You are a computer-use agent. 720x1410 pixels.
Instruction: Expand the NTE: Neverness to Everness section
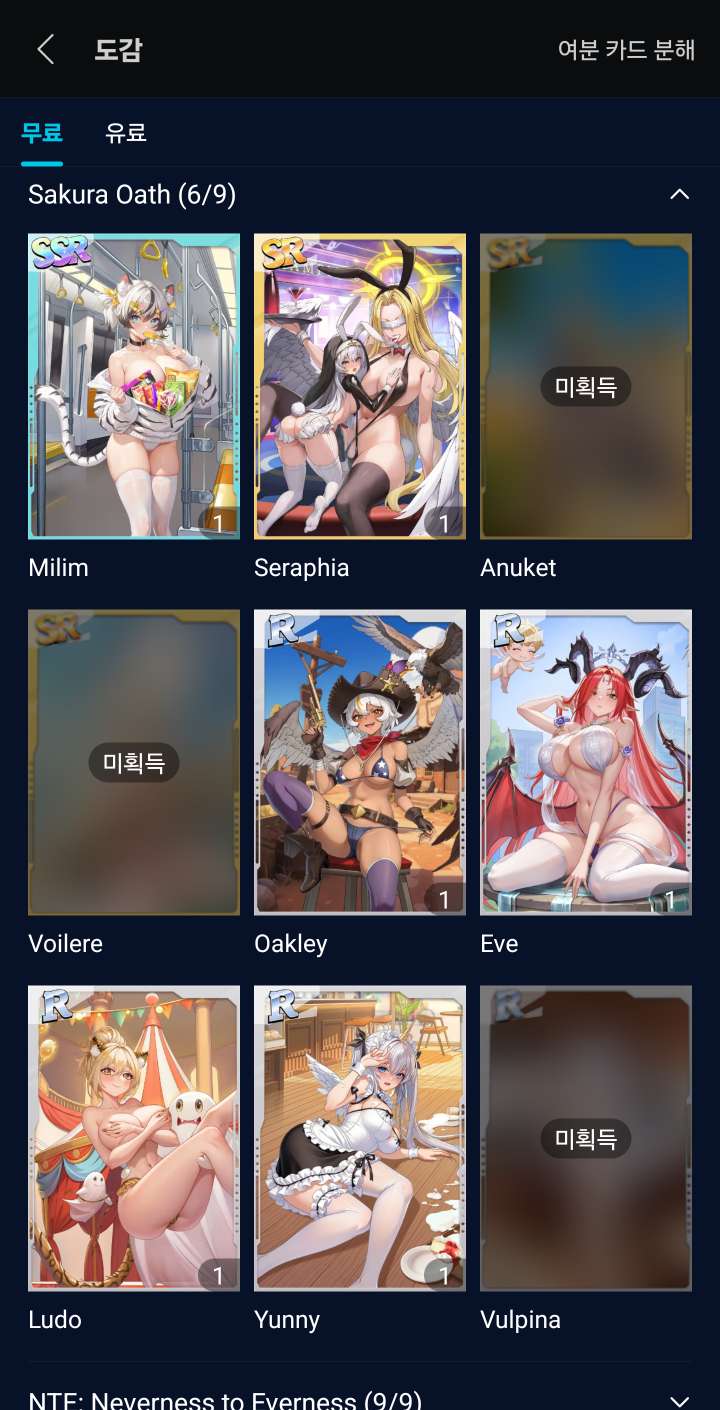coord(679,1400)
